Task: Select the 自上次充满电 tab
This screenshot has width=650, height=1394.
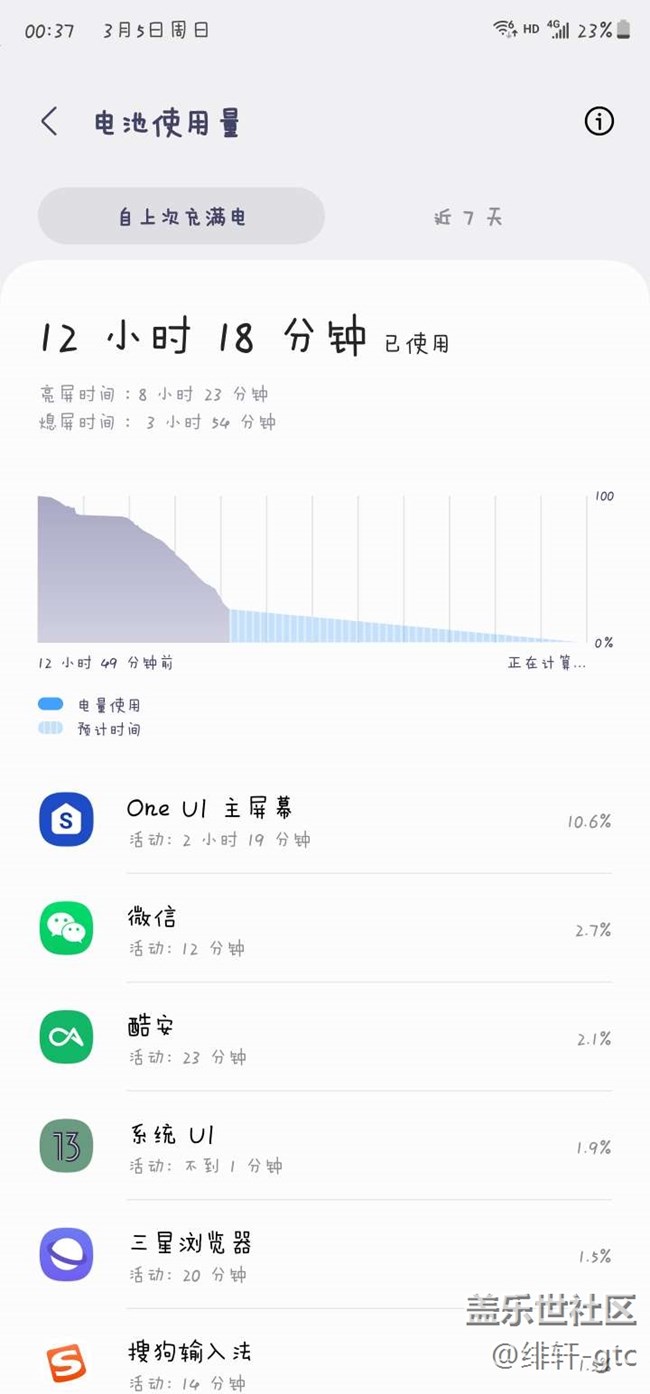Action: (181, 216)
